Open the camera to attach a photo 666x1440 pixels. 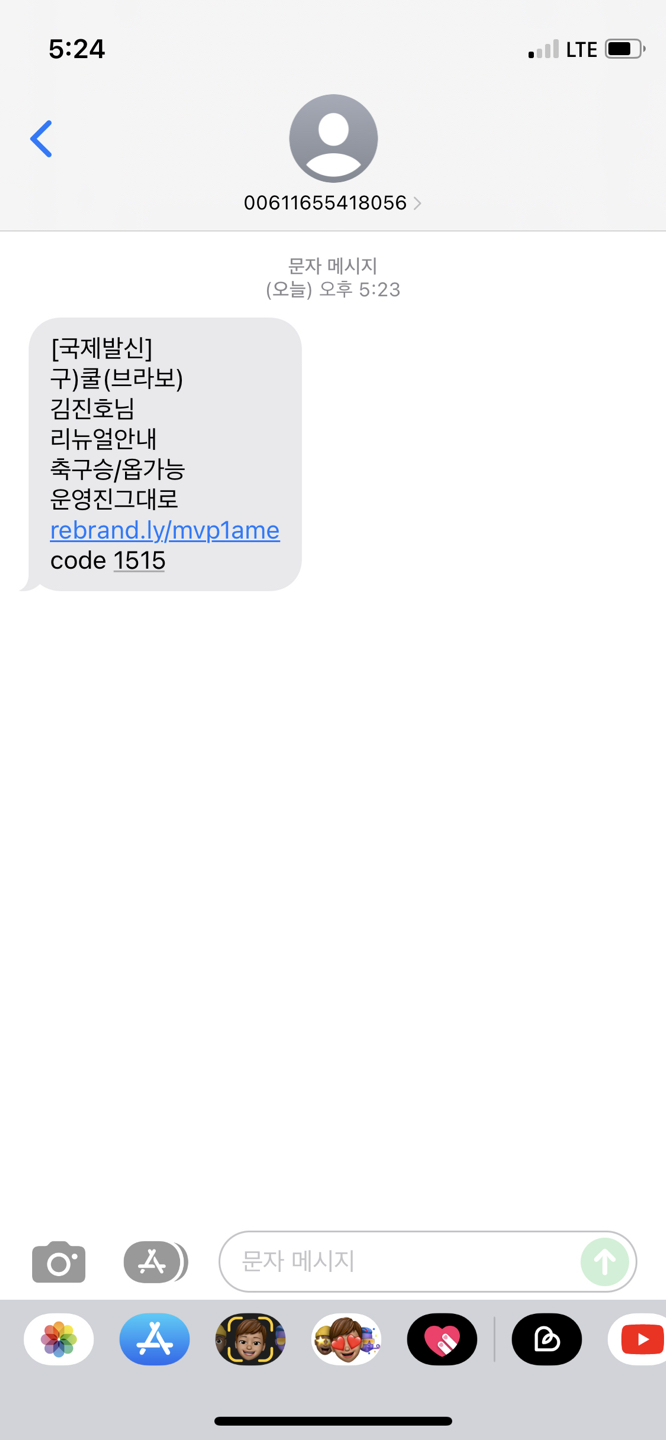[59, 1262]
